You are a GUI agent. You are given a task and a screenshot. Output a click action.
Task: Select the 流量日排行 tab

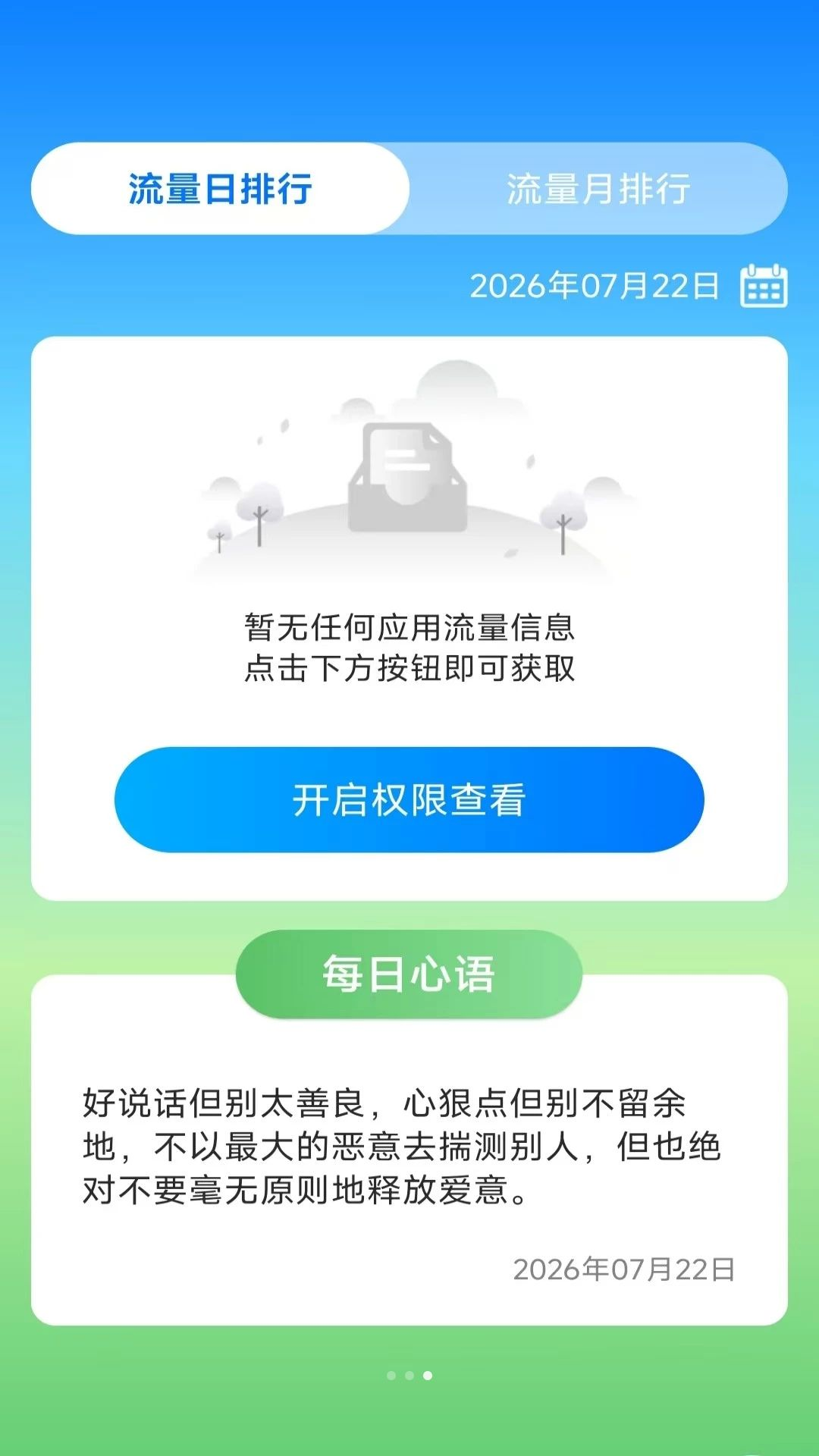(220, 189)
